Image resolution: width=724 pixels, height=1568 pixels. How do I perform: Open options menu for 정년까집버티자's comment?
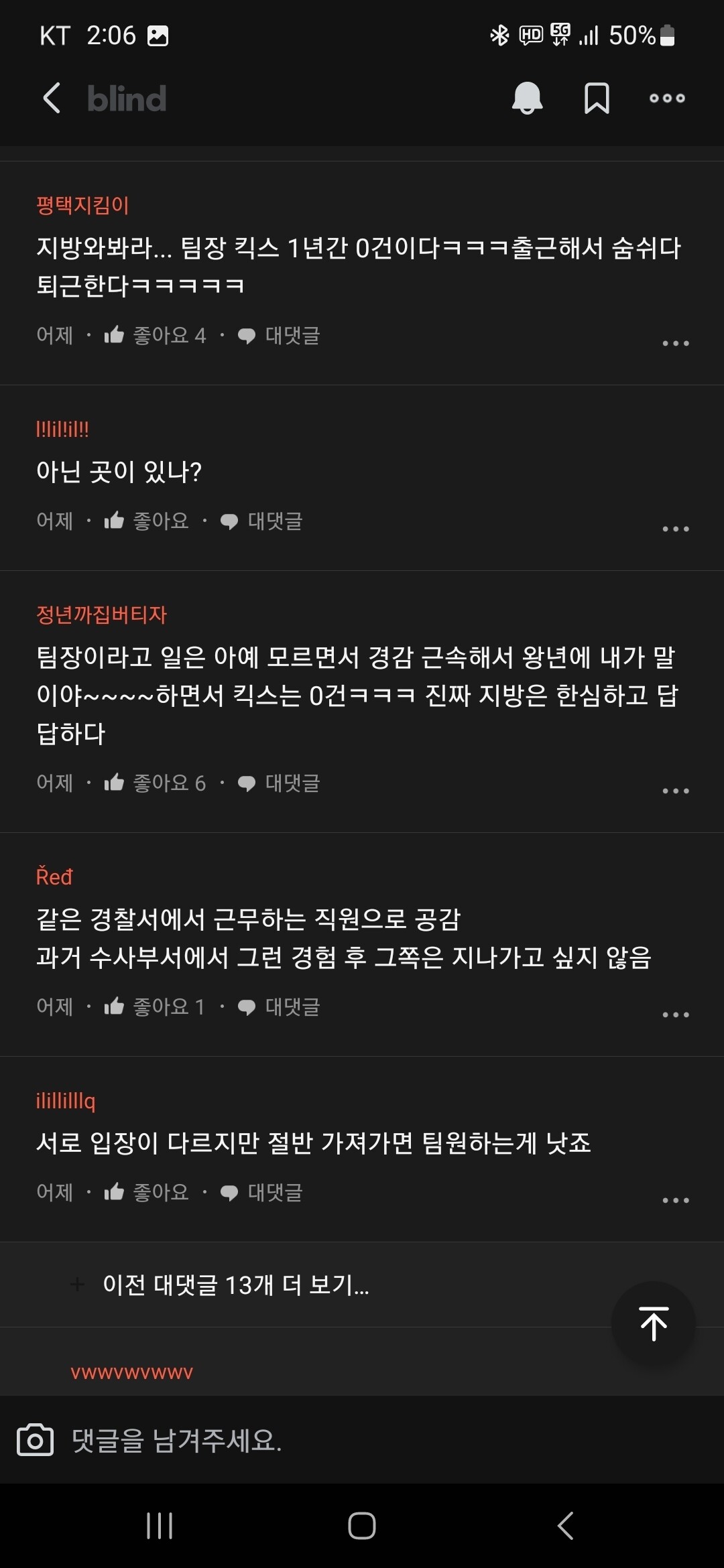(x=676, y=789)
